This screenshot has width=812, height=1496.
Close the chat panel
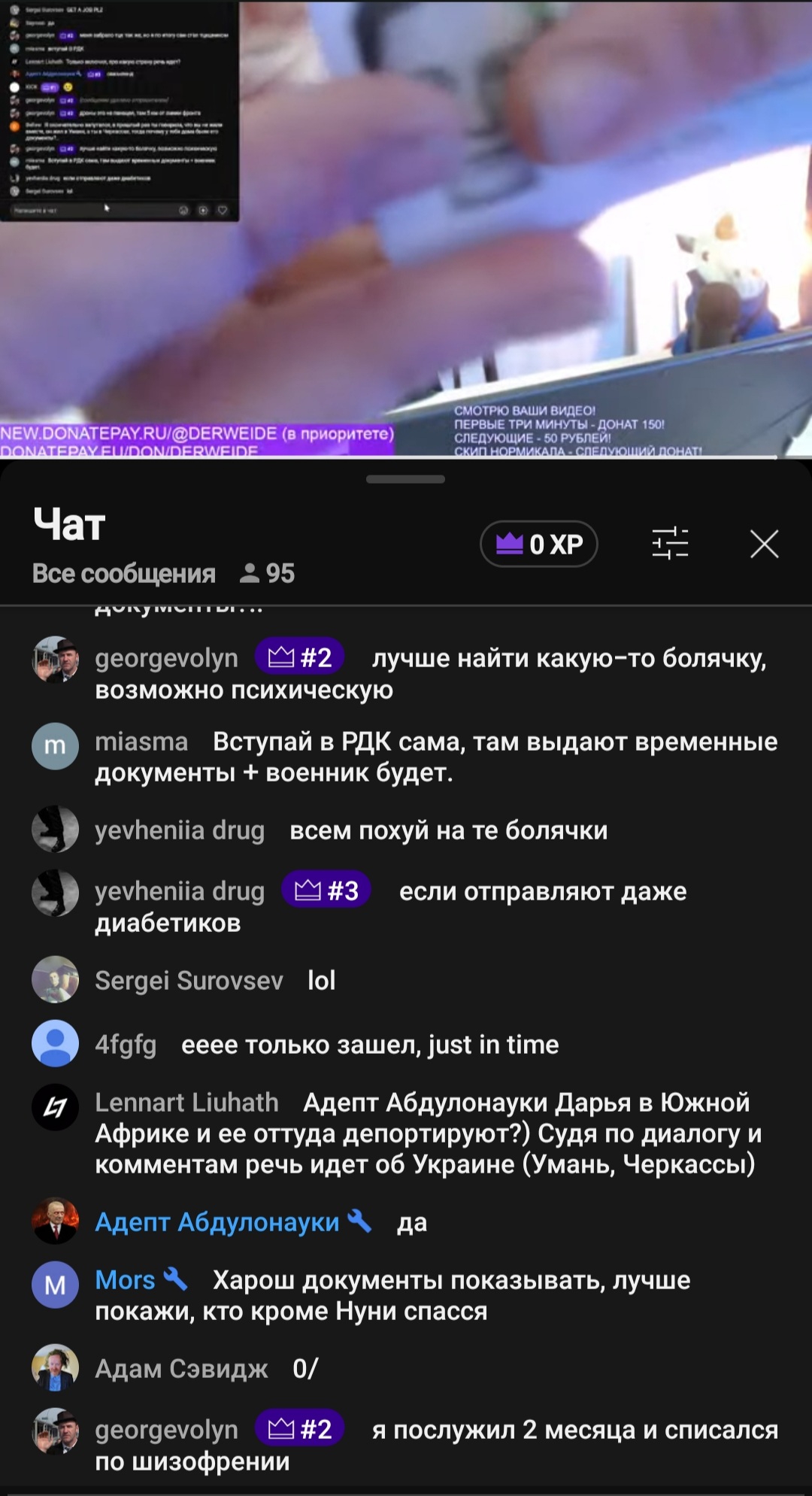(x=764, y=543)
